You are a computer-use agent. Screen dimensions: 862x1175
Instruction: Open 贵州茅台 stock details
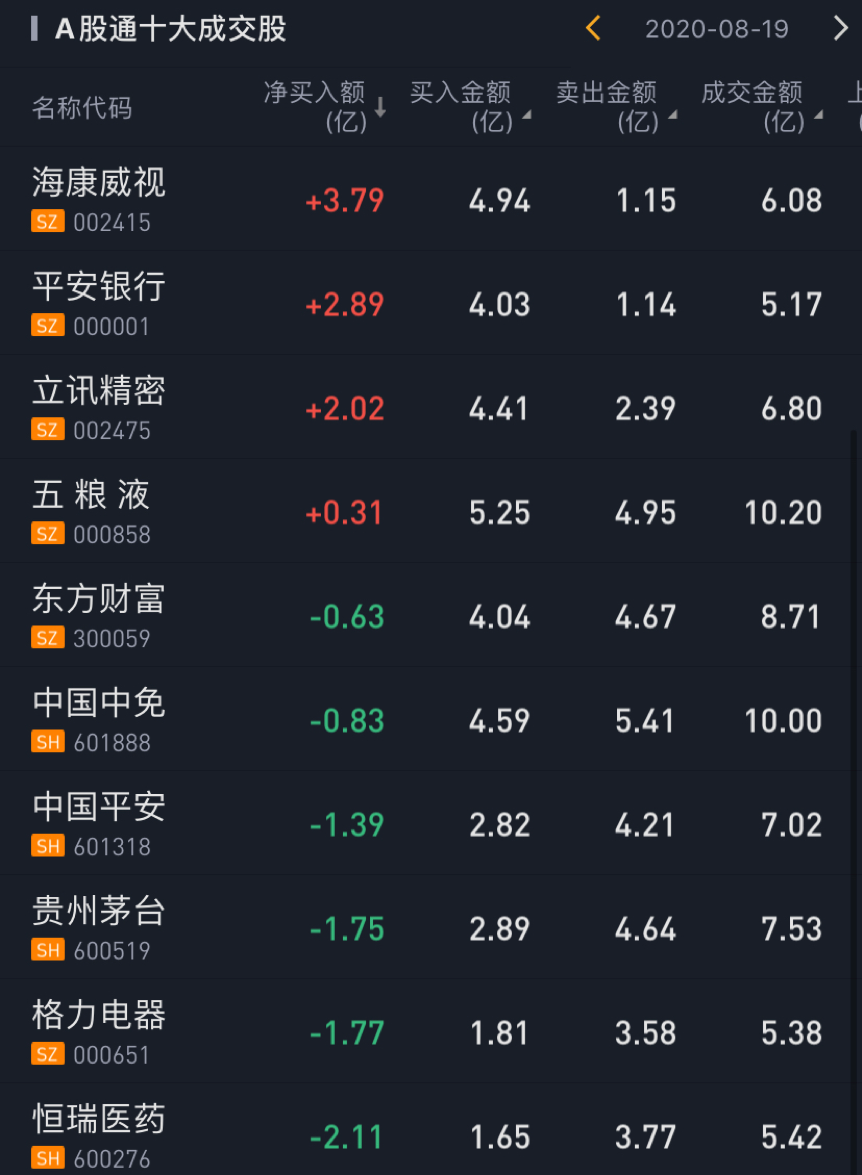[99, 926]
